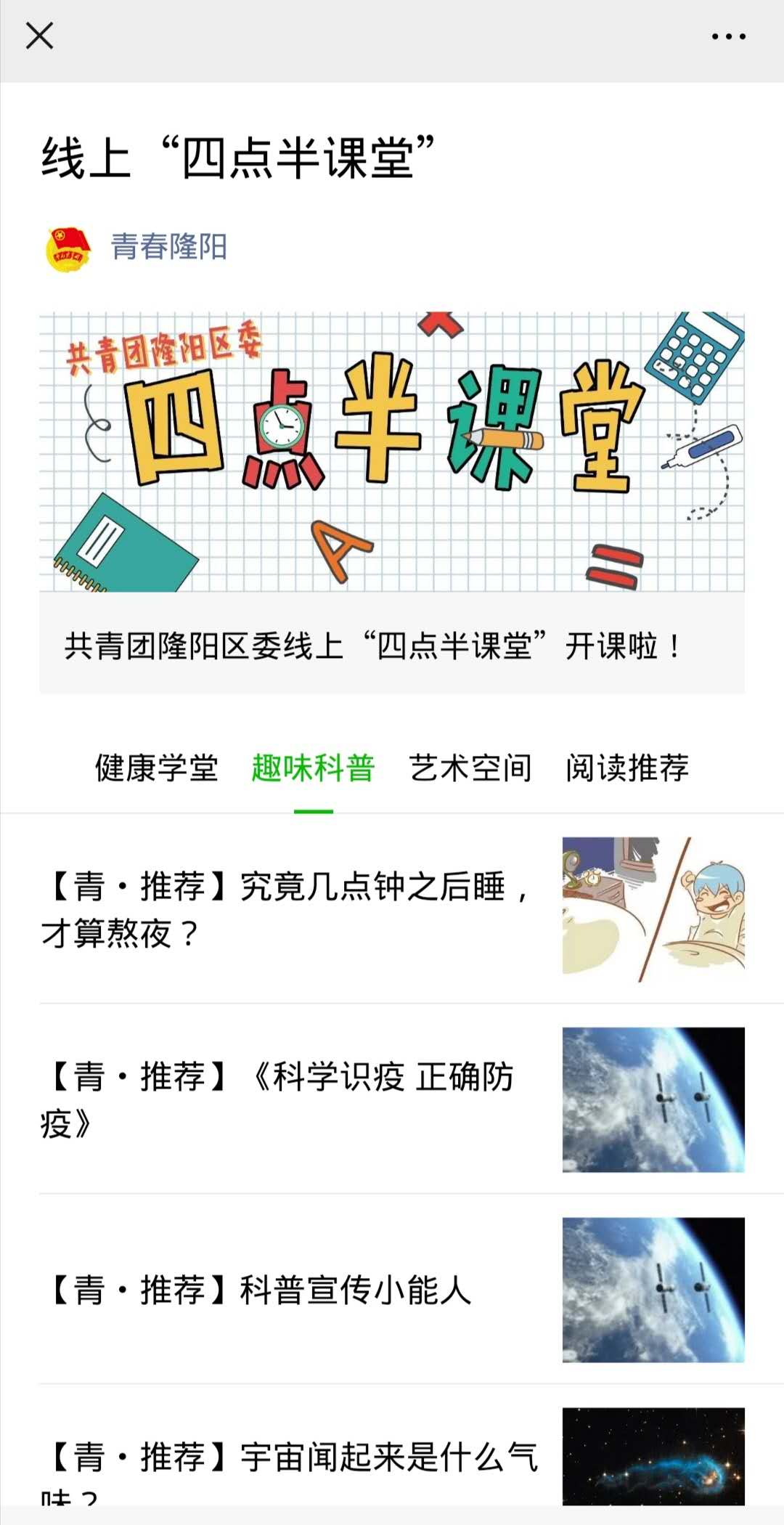The image size is (784, 1525).
Task: Select the 趣味科普 tab
Action: pos(314,768)
